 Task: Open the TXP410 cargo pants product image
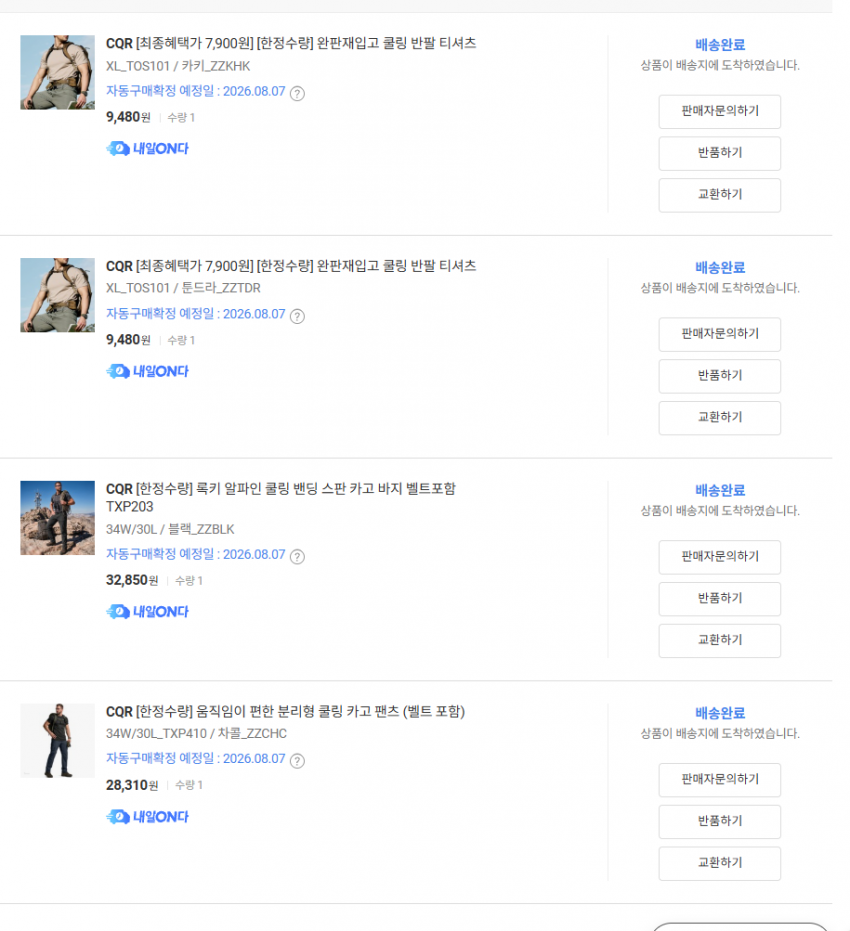(58, 740)
